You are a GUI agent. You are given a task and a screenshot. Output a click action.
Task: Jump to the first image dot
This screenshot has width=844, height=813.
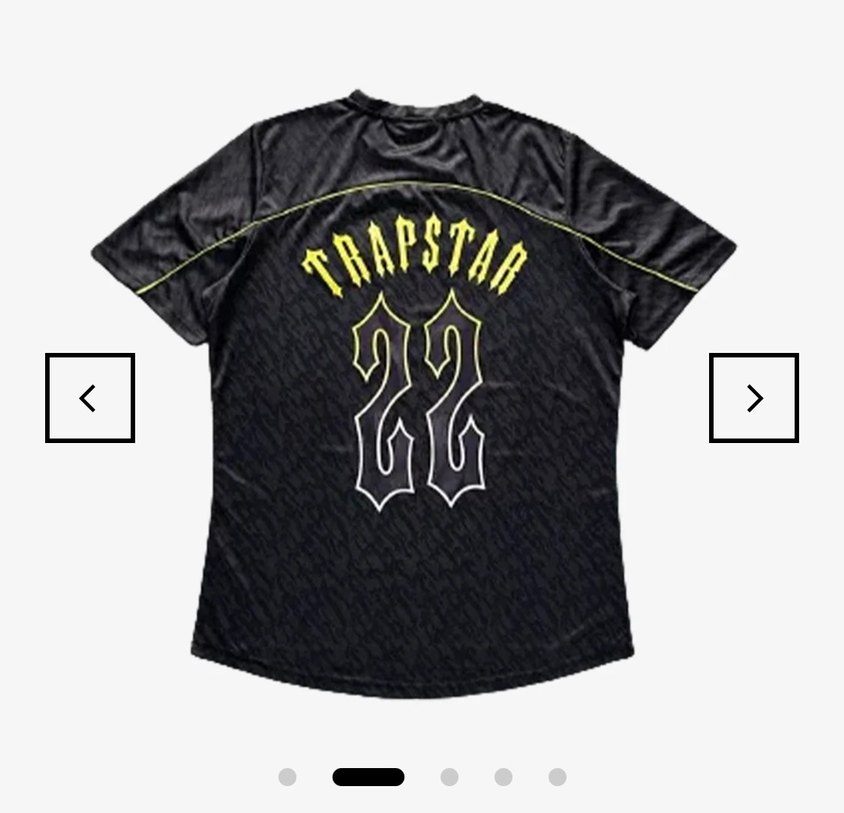tap(287, 777)
